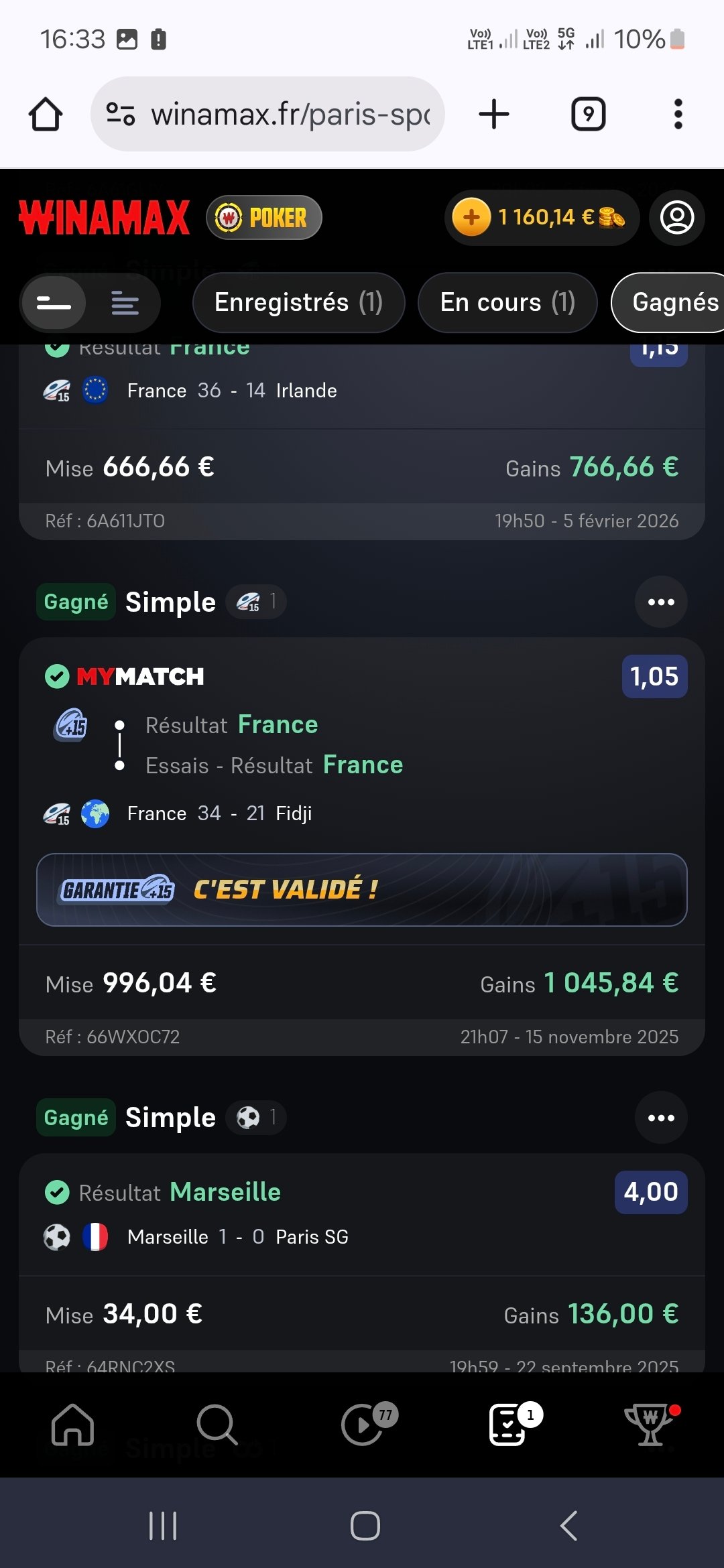
Task: Open the user account profile
Action: [x=677, y=218]
